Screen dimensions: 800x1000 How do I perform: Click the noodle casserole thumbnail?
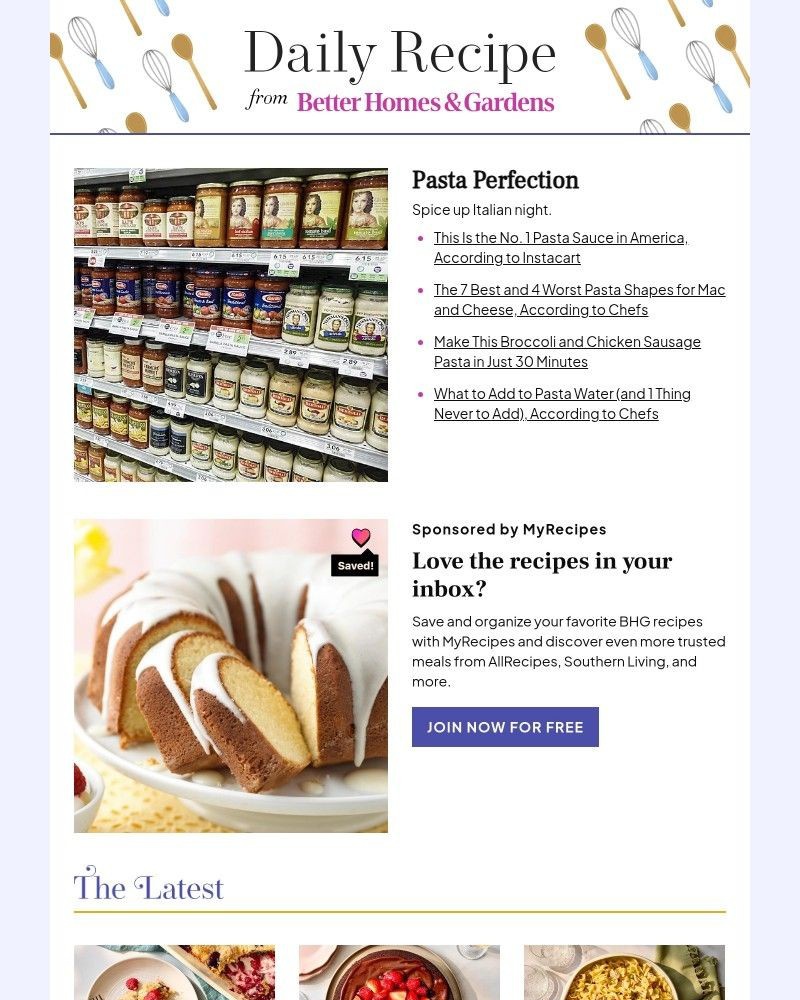tap(624, 972)
